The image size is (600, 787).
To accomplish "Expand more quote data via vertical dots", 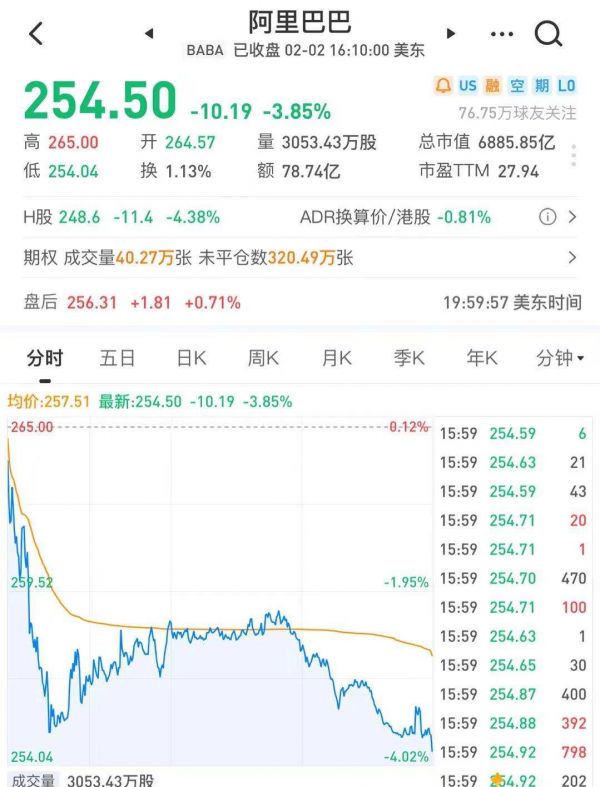I will pos(573,156).
